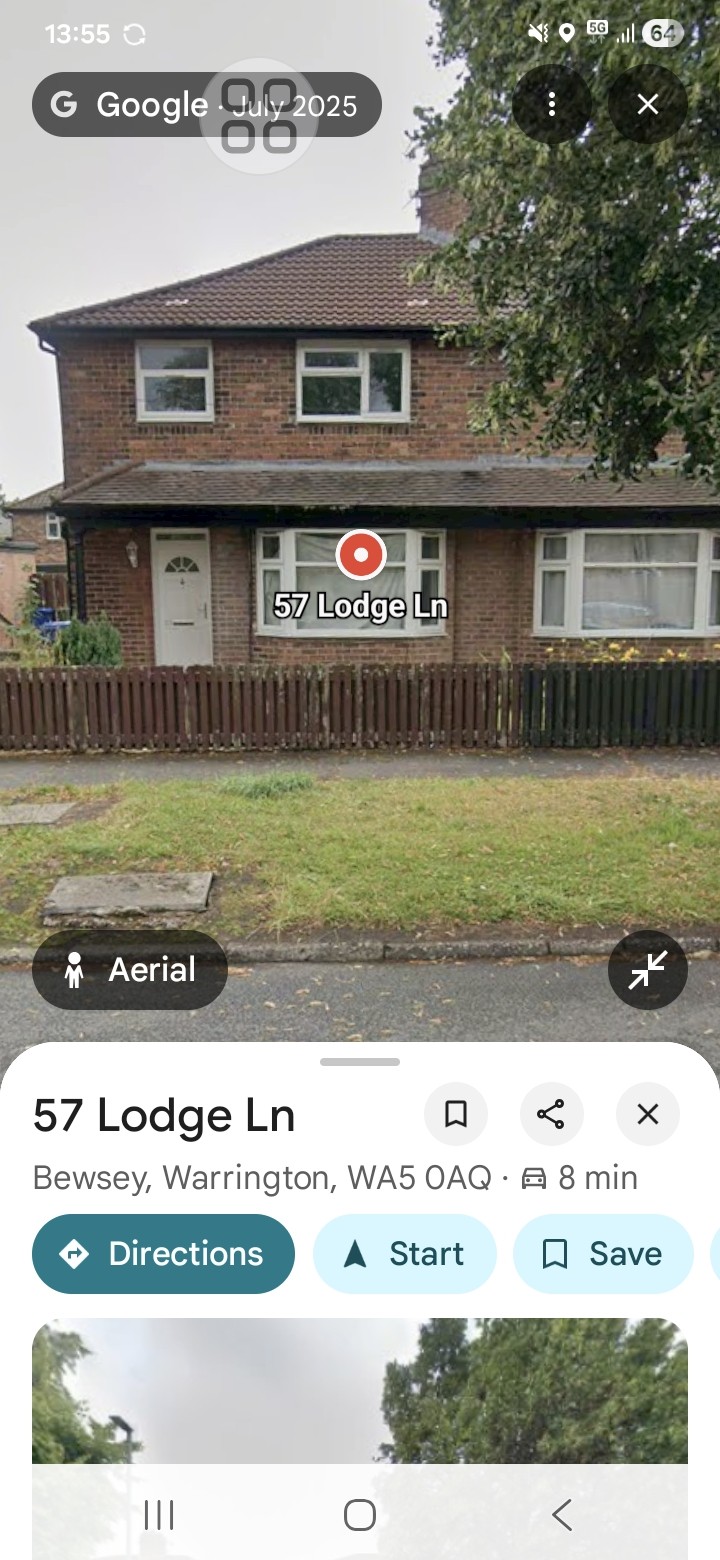Screen dimensions: 720x1560
Task: Bookmark 57 Lodge Ln with the round icon
Action: [456, 1114]
